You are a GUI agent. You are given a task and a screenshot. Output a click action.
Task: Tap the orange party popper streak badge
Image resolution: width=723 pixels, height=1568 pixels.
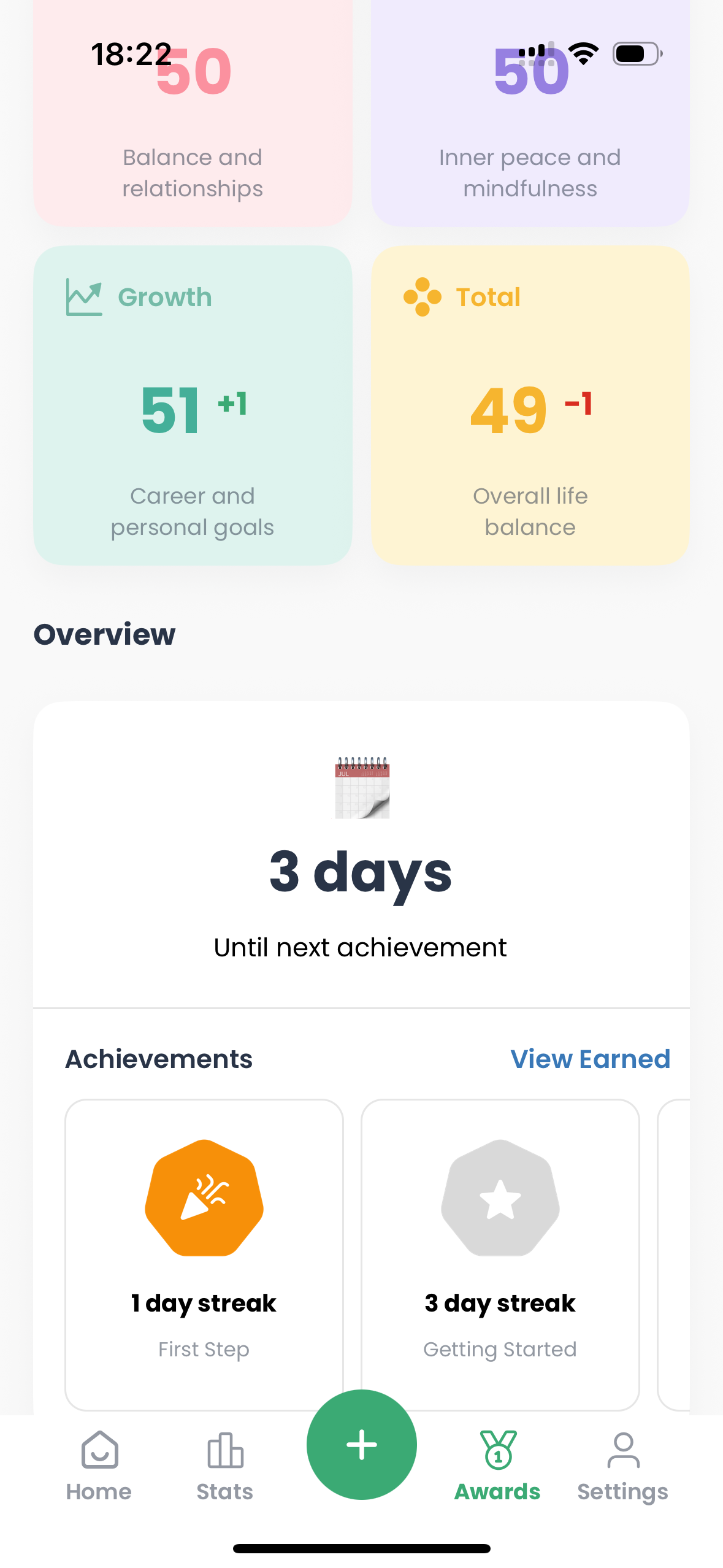[204, 1199]
